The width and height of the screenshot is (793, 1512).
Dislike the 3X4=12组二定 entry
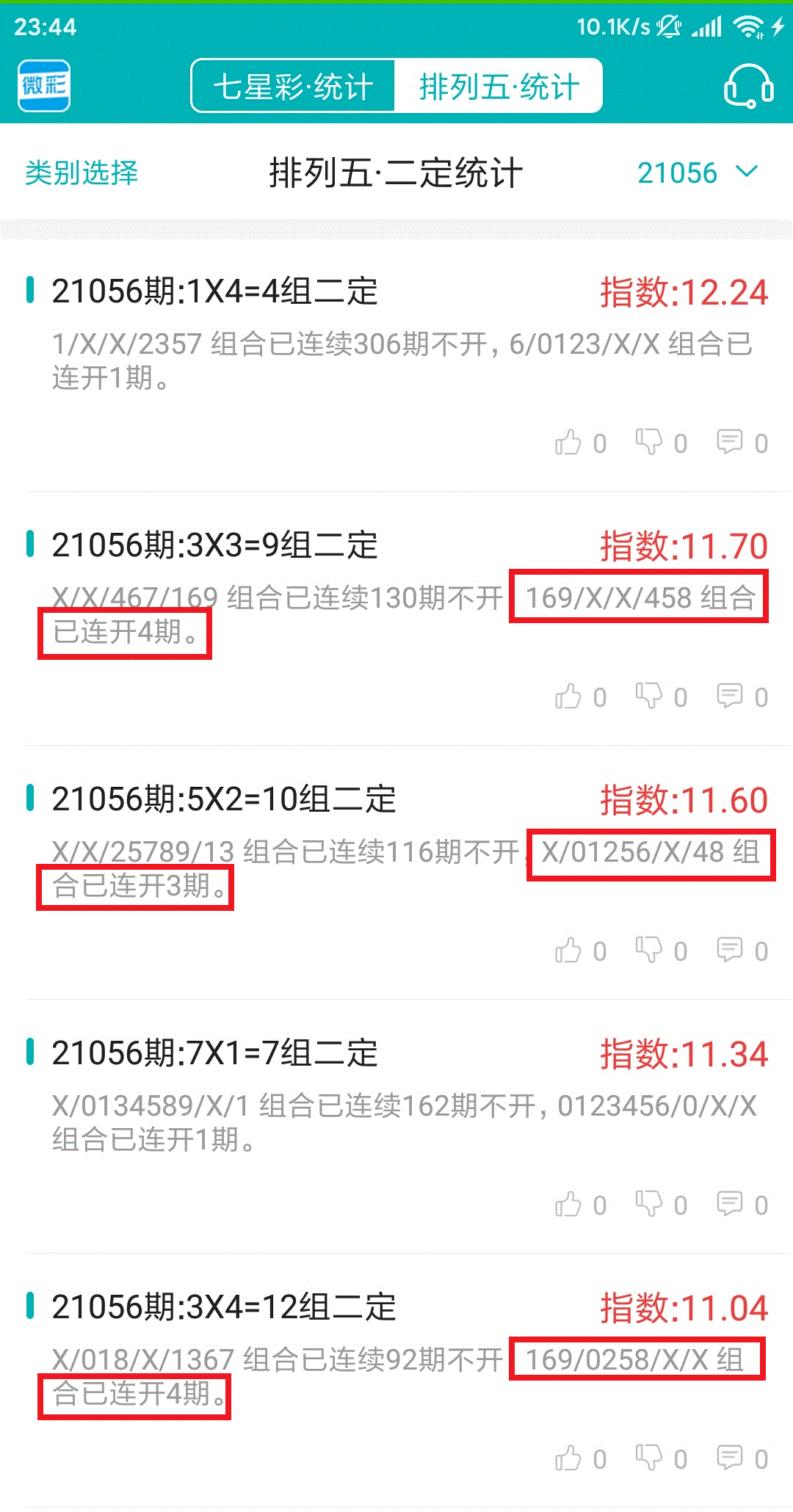pos(661,1458)
